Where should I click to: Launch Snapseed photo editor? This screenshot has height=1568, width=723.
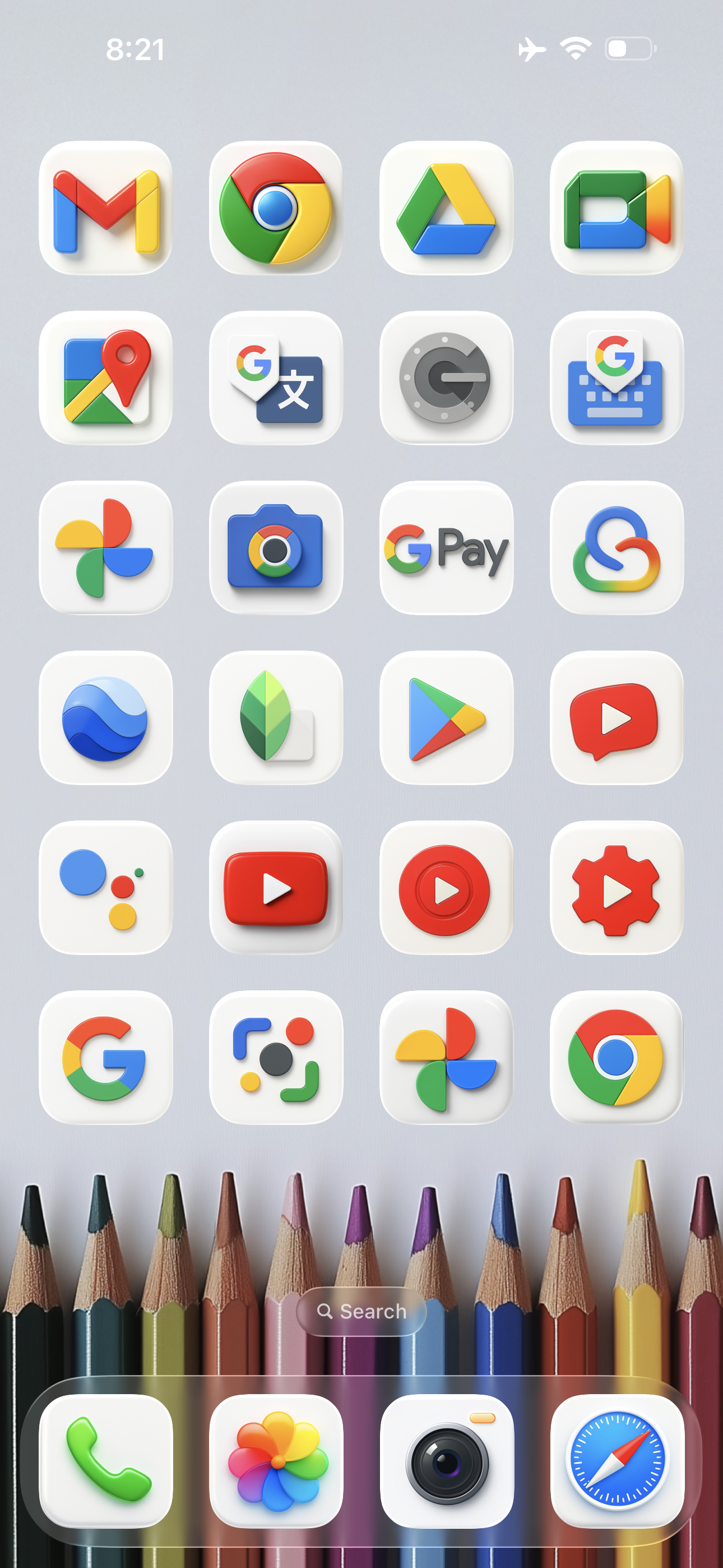276,718
